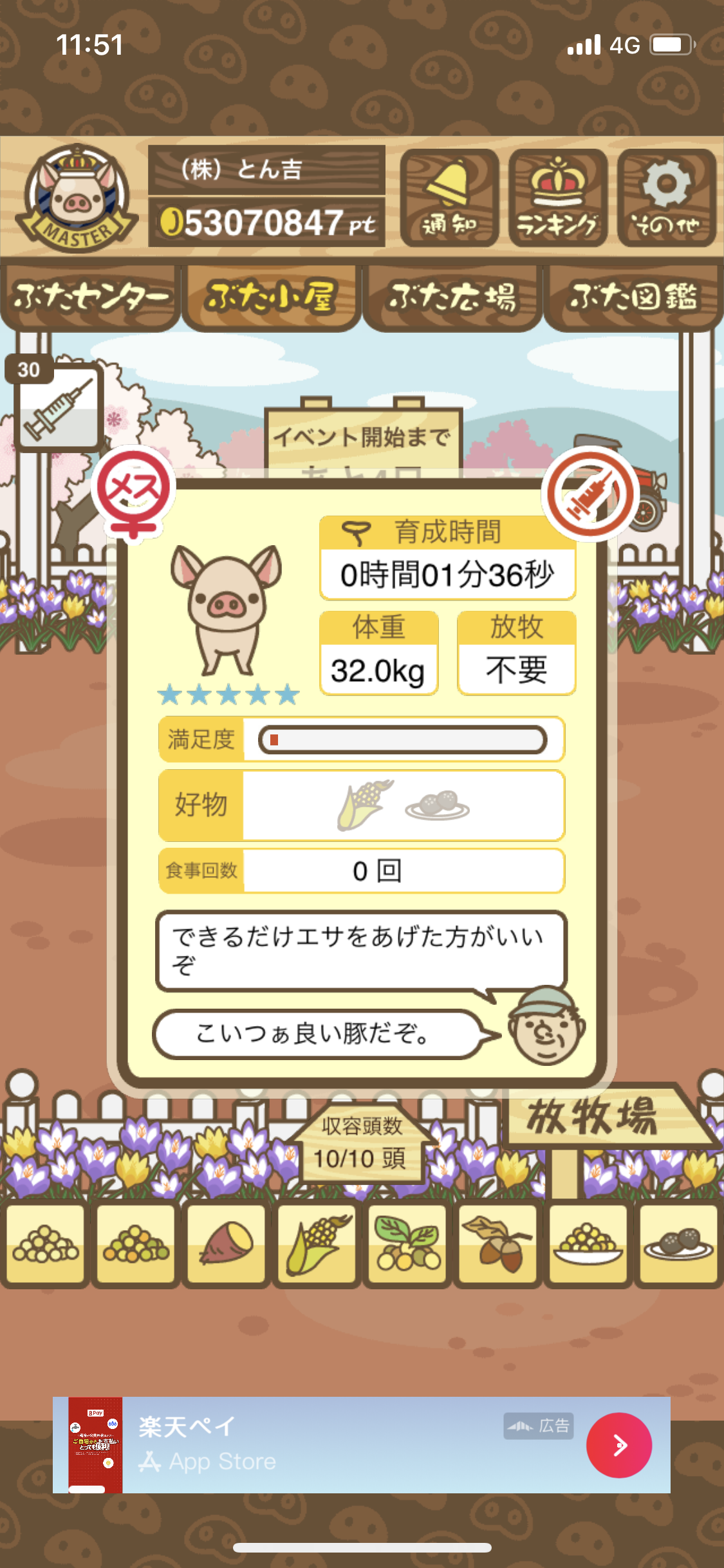Viewport: 724px width, 1568px height.
Task: Pick the leafy soybean feed
Action: [x=407, y=1244]
